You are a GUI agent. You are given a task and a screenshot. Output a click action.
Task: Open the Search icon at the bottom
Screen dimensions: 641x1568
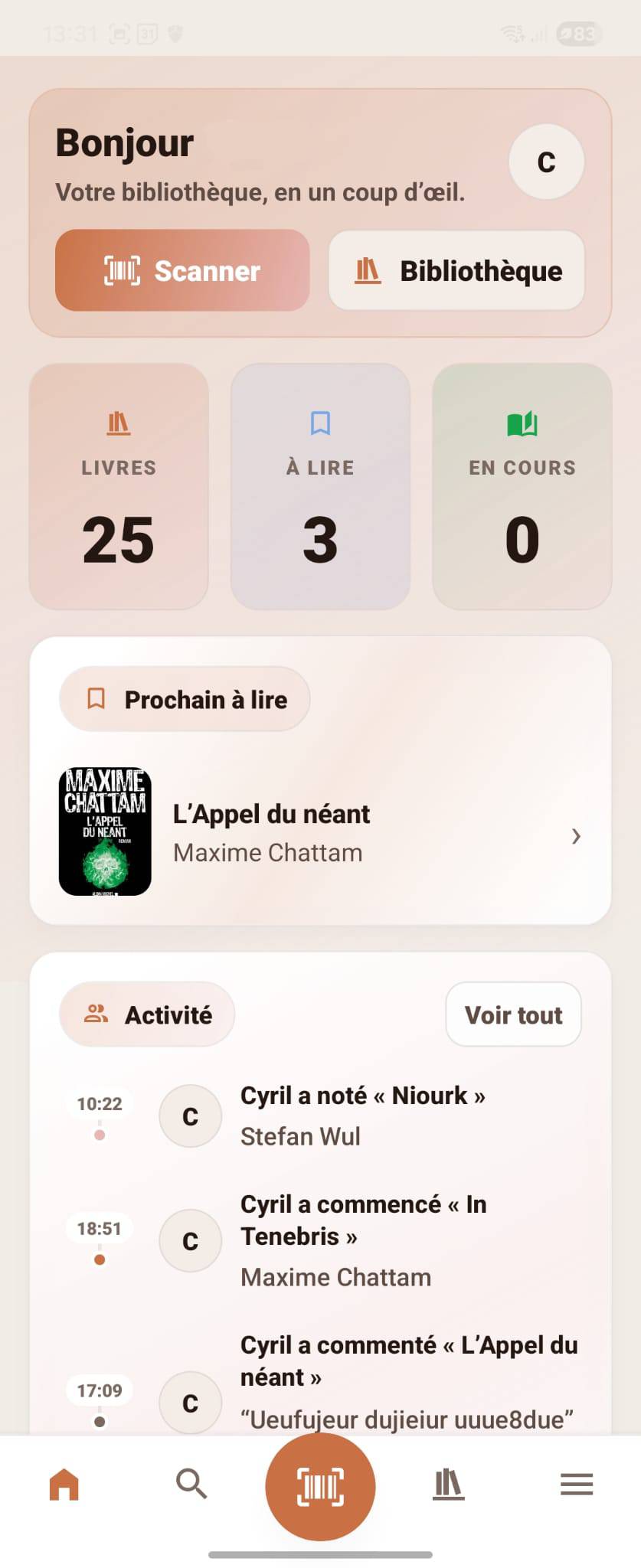(192, 1484)
